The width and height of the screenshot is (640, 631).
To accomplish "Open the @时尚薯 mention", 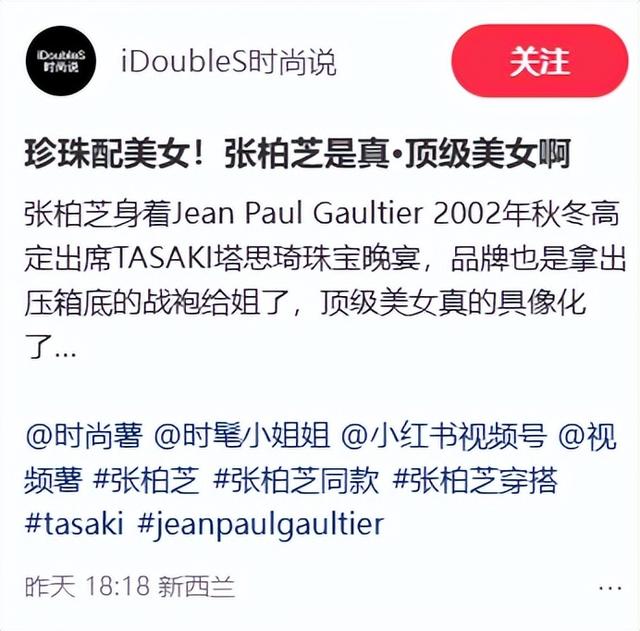I will [x=86, y=437].
